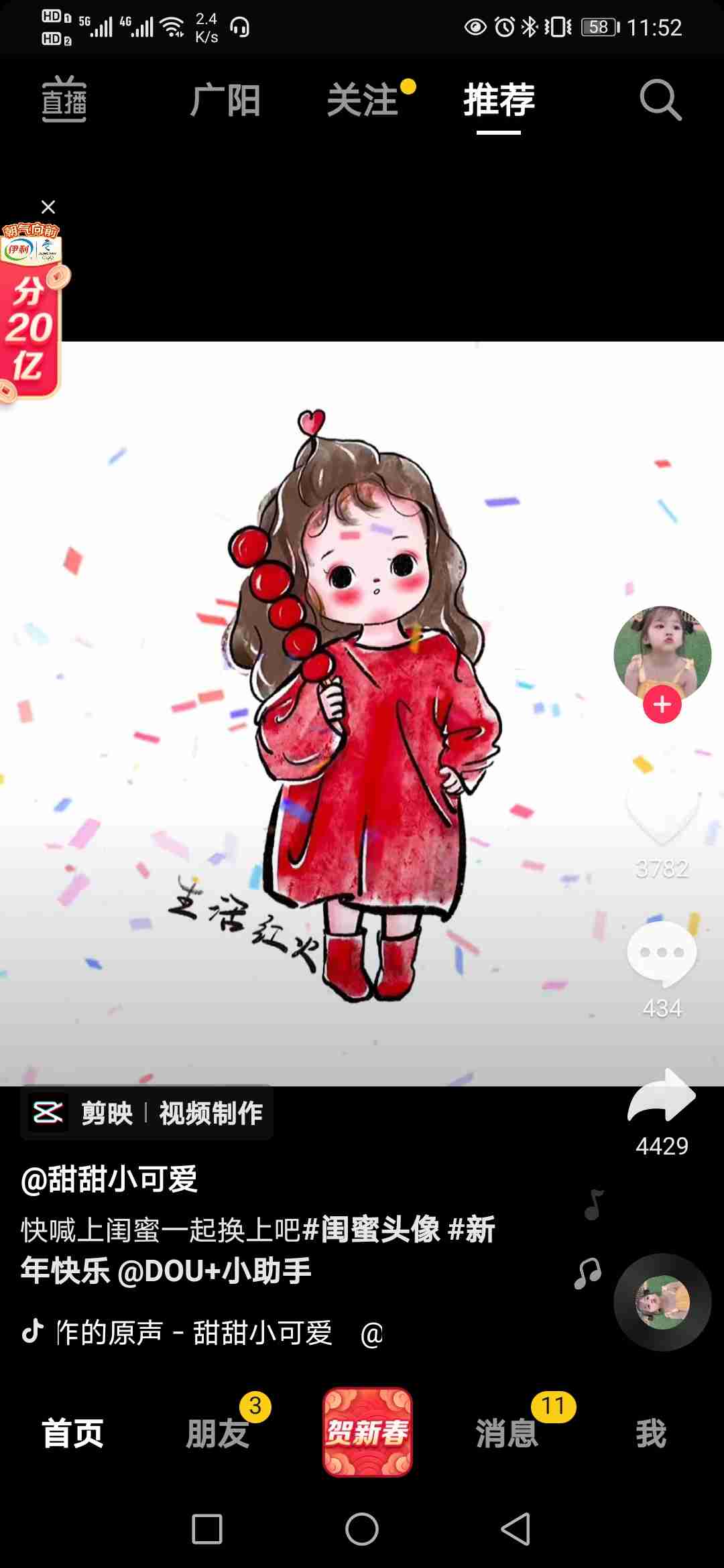
Task: Go to the 朋友 tab
Action: [218, 1434]
